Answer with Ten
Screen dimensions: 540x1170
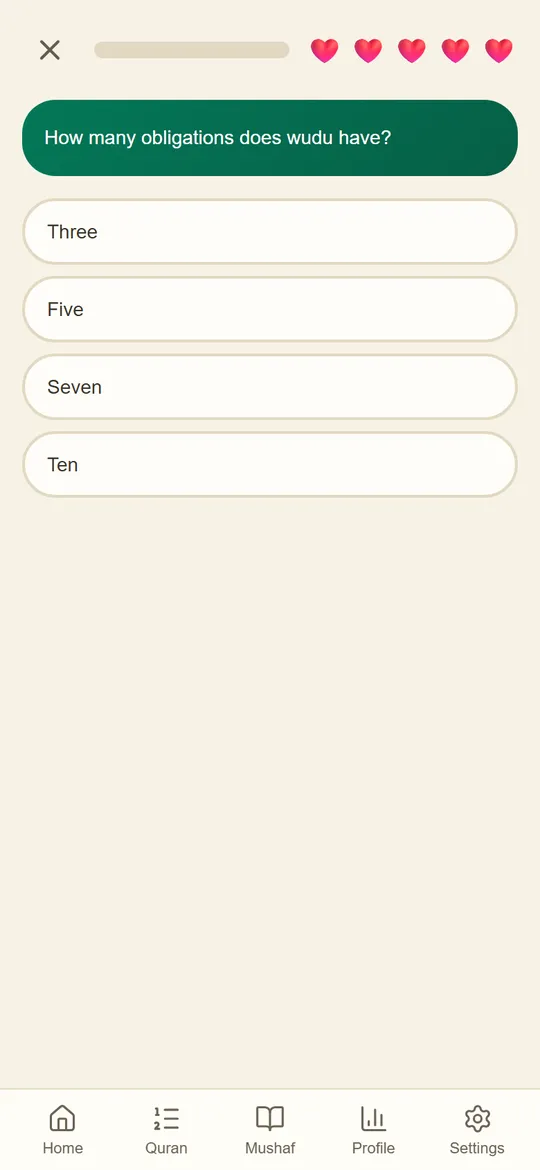pyautogui.click(x=270, y=464)
